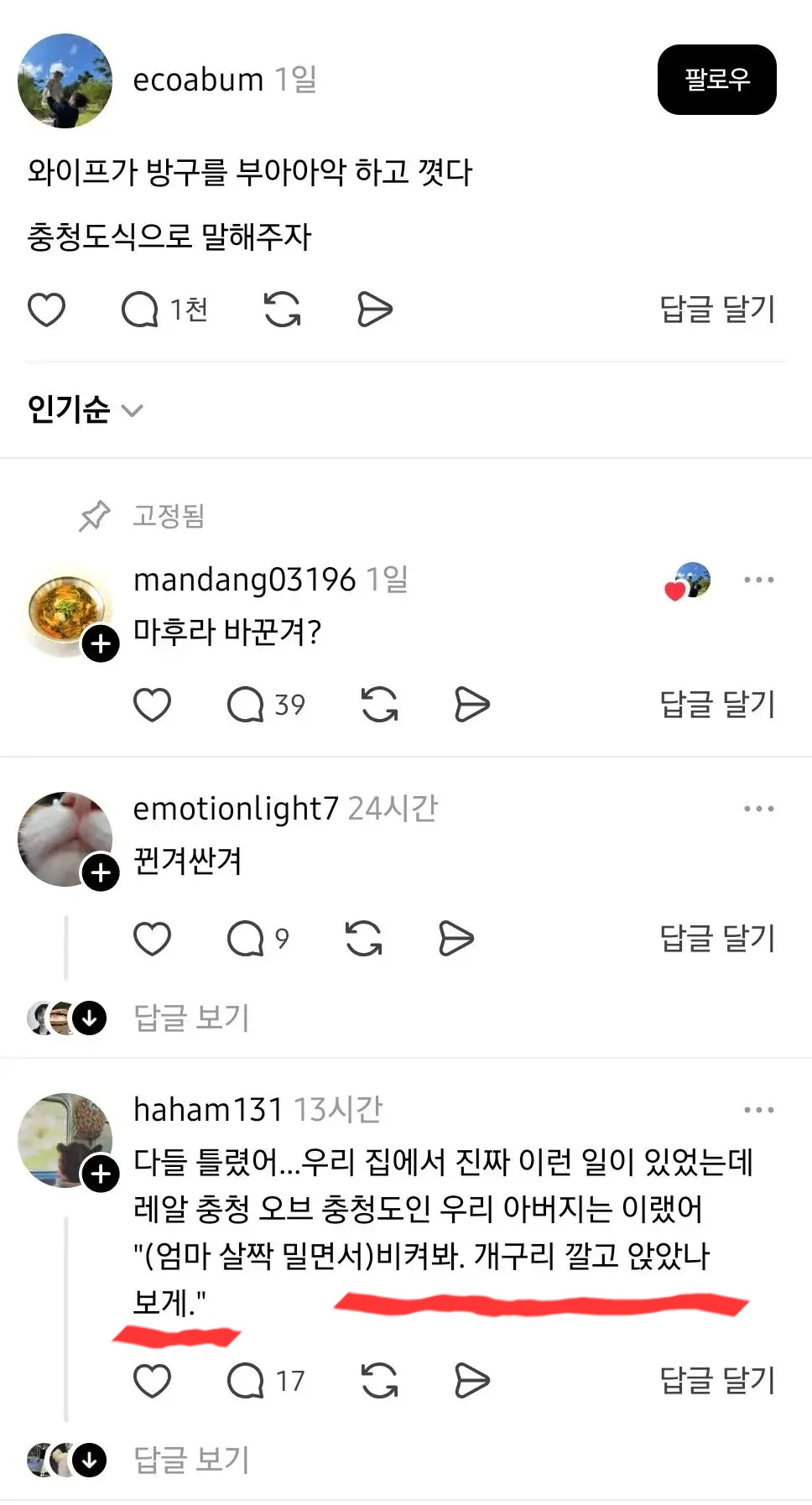Viewport: 812px width, 1505px height.
Task: Like mandang03196's comment
Action: click(x=152, y=705)
